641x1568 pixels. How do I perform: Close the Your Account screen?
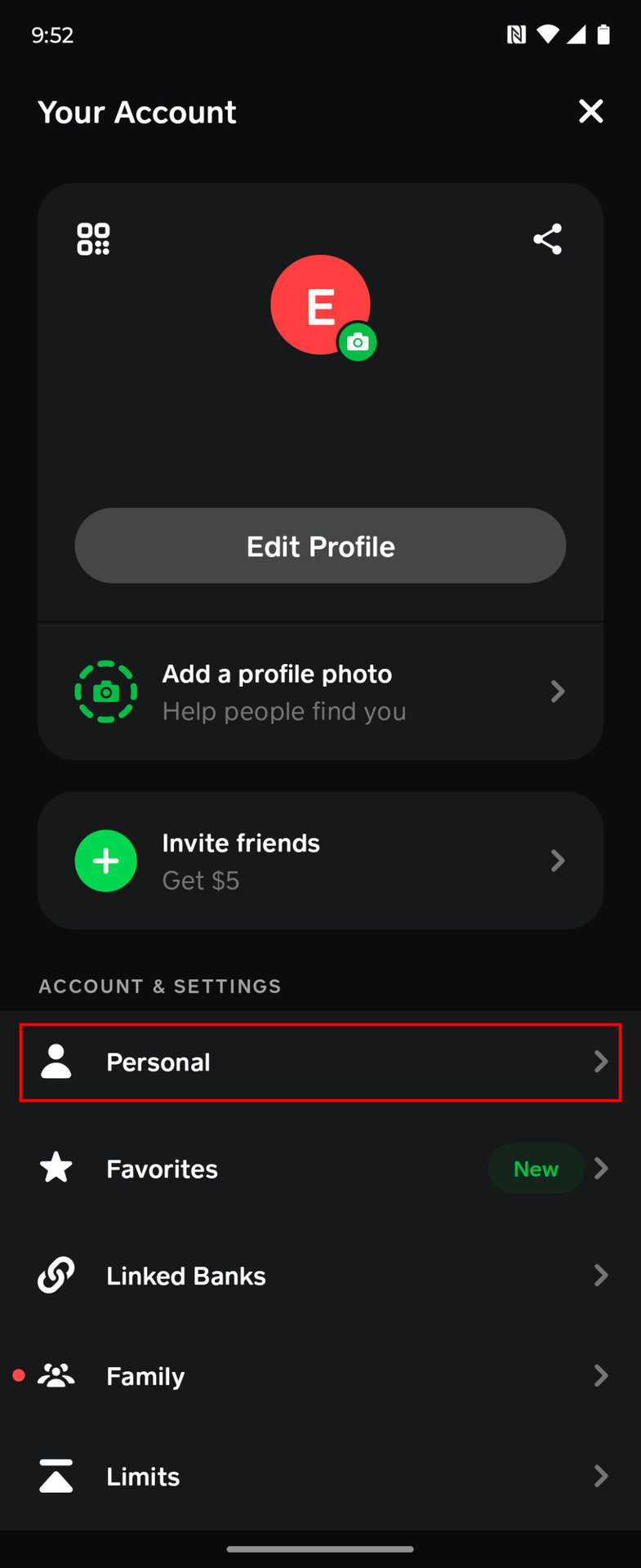coord(590,111)
